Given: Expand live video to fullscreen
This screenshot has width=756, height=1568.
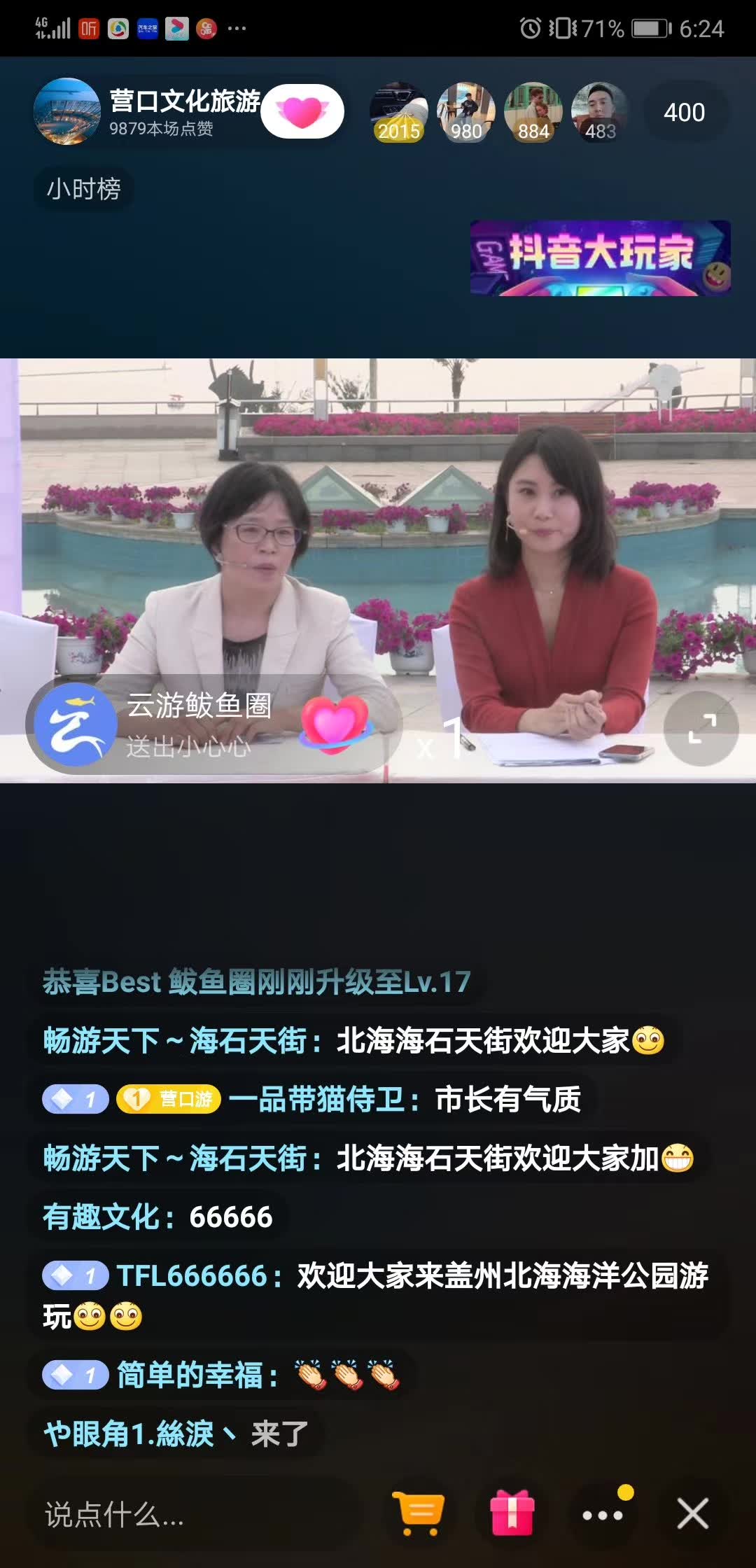Looking at the screenshot, I should pos(701,728).
